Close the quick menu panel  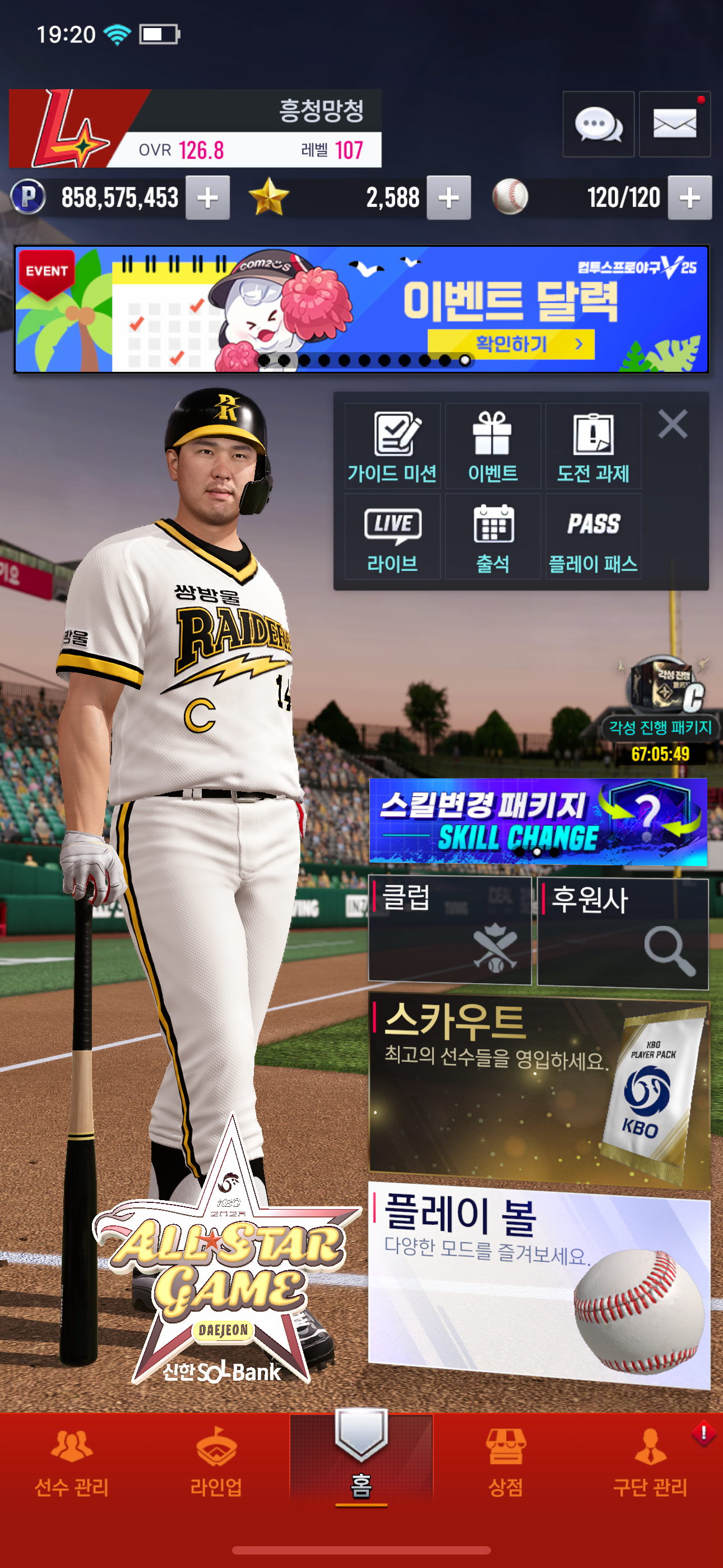pyautogui.click(x=673, y=423)
